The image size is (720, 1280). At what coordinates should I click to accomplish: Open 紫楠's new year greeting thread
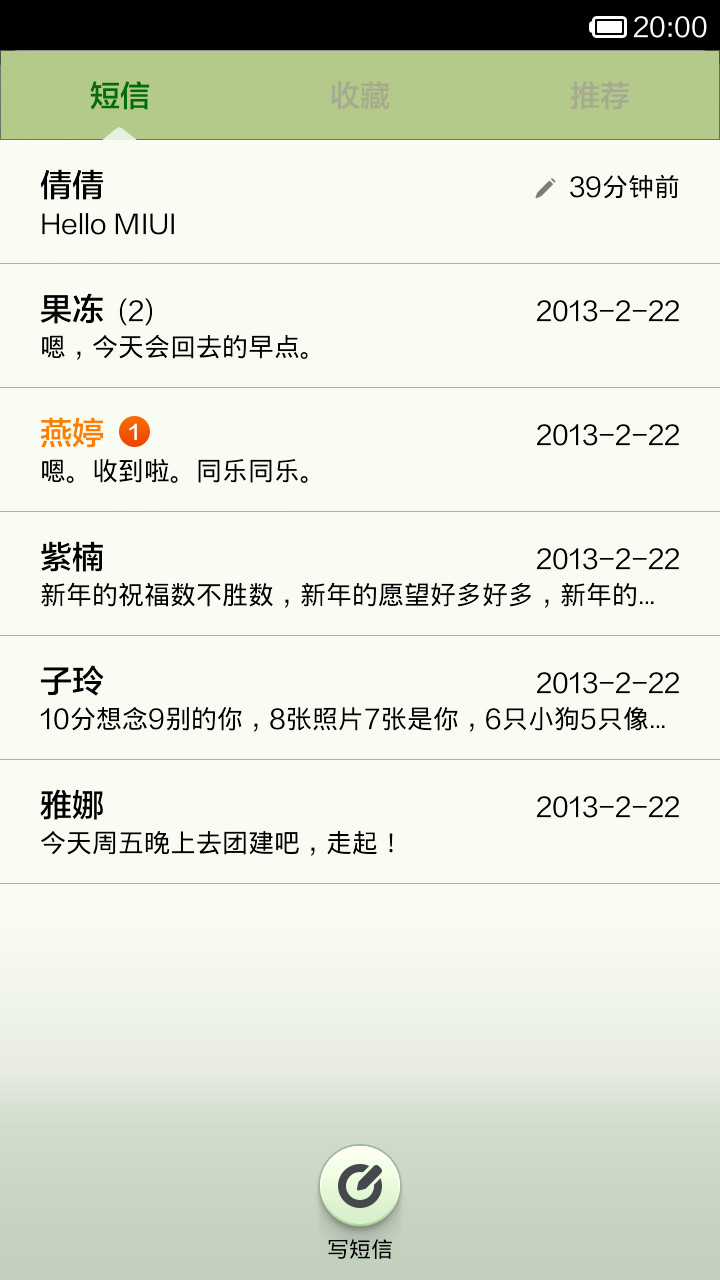point(360,574)
